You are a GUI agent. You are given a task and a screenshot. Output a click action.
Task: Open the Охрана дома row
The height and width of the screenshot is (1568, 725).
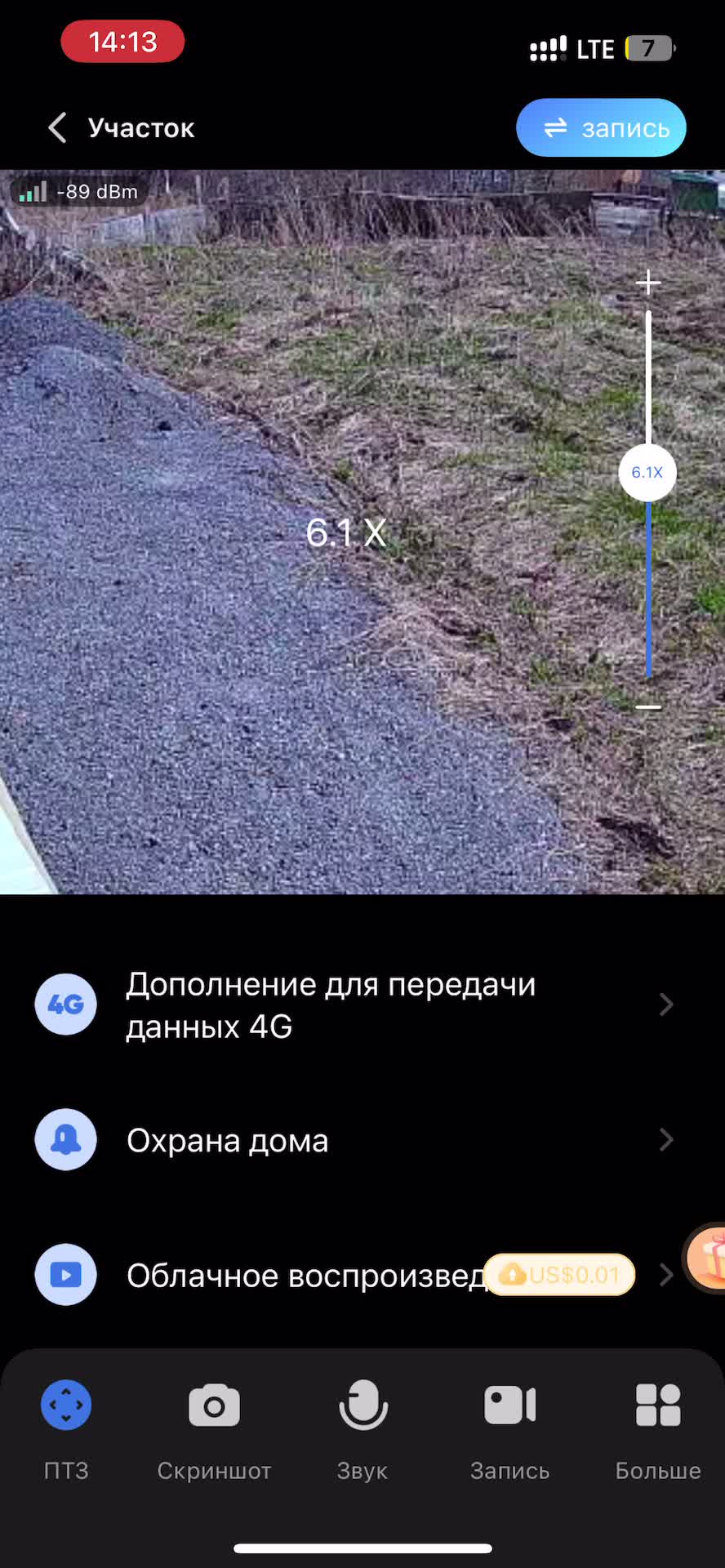click(359, 1140)
